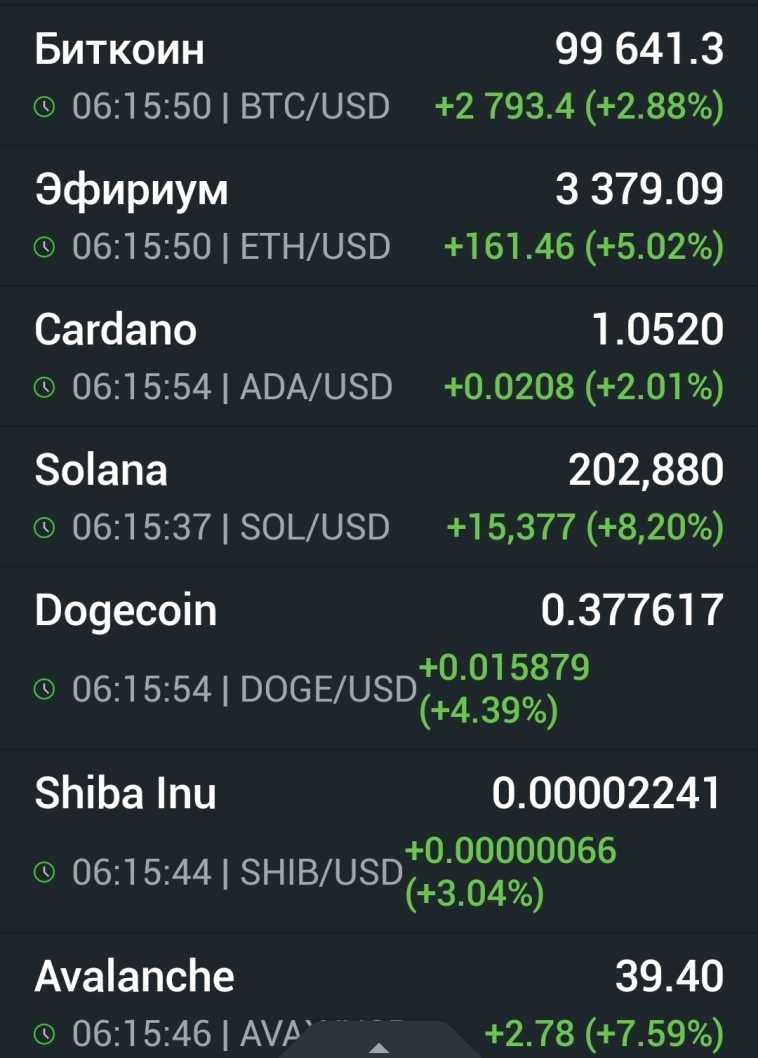The height and width of the screenshot is (1058, 758).
Task: Open the Биткоин BTC/USD row
Action: point(378,77)
